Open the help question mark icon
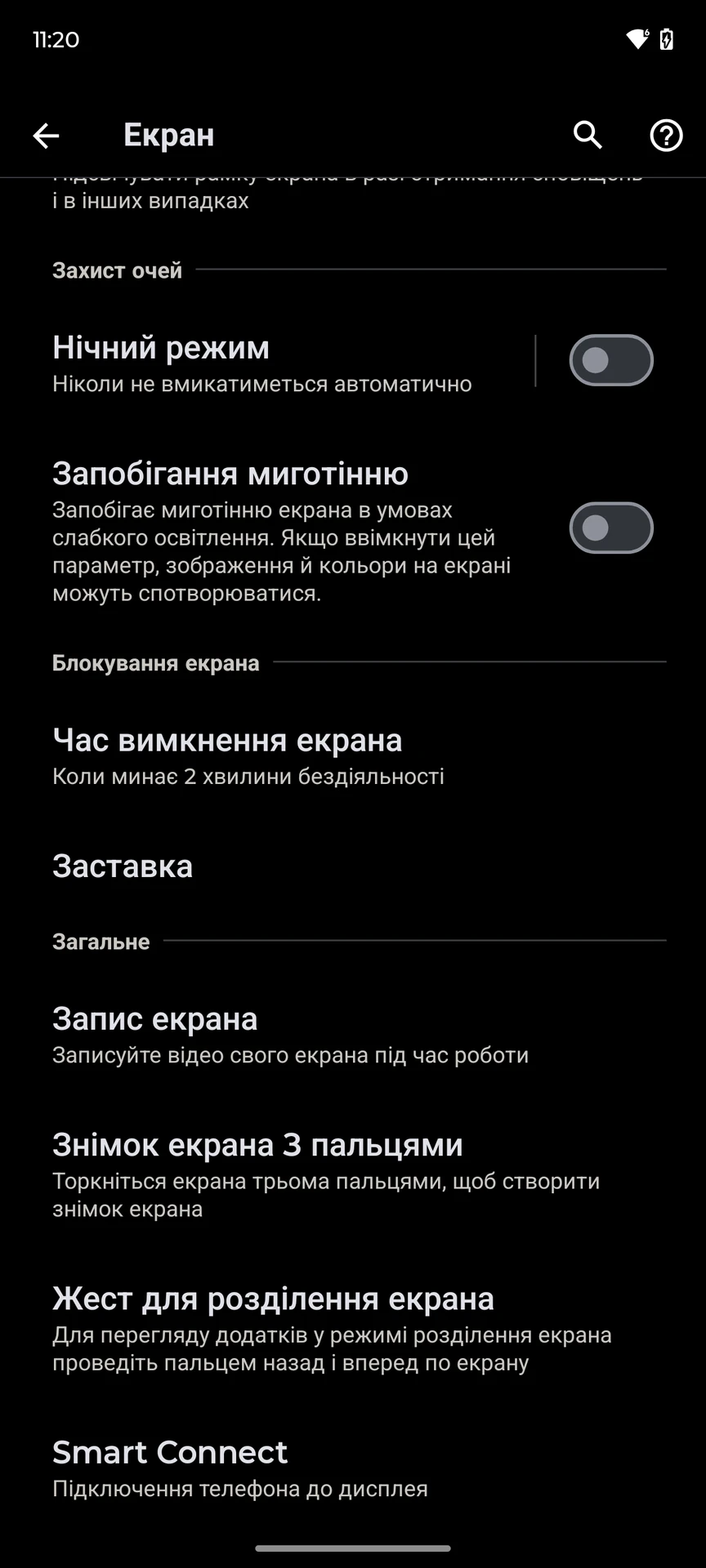 tap(666, 136)
